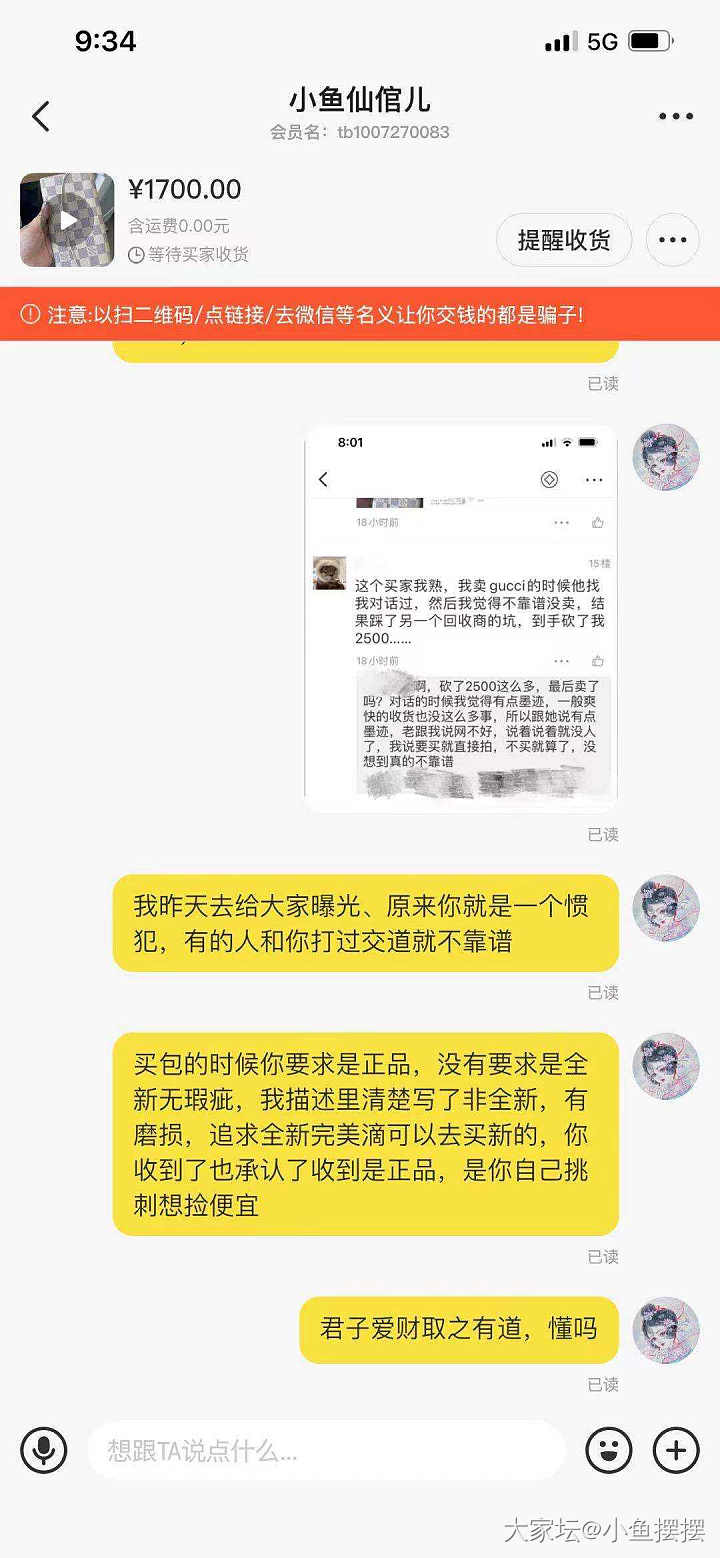The image size is (720, 1558).
Task: Focus the 想跟TA说点什么 message field
Action: pyautogui.click(x=325, y=1450)
